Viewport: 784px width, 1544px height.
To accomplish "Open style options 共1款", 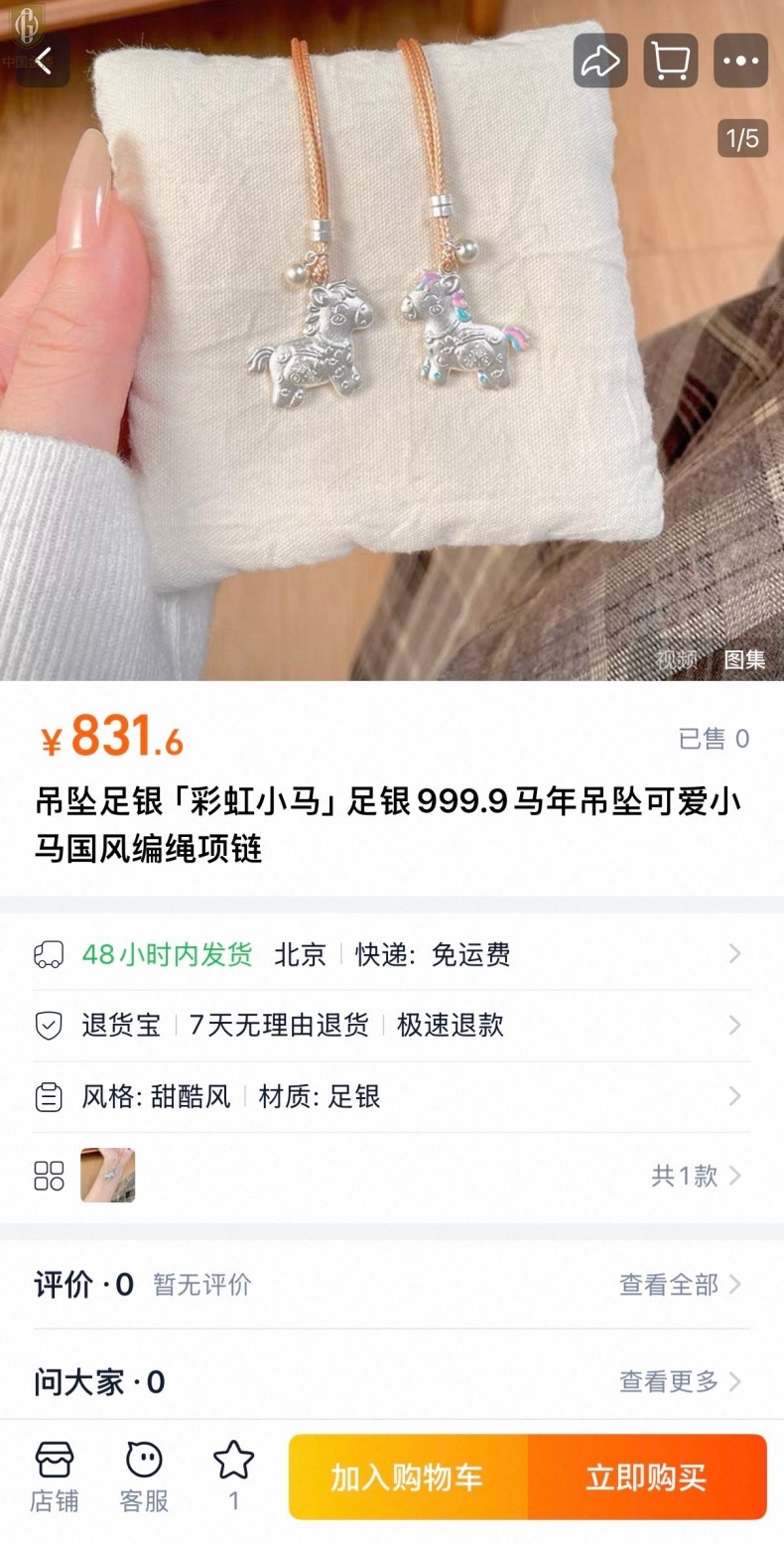I will point(695,1176).
